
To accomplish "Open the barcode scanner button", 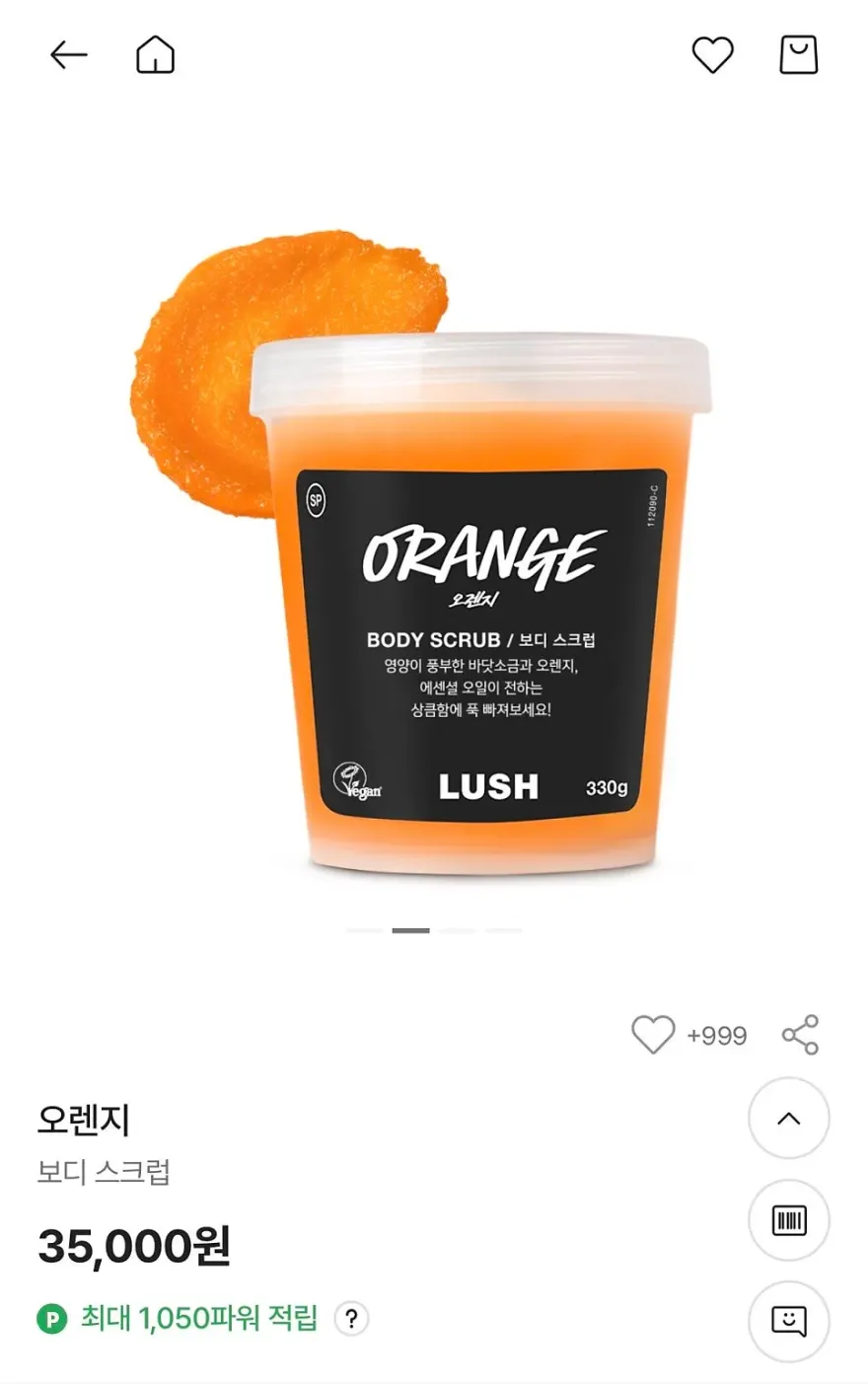I will (x=789, y=1220).
